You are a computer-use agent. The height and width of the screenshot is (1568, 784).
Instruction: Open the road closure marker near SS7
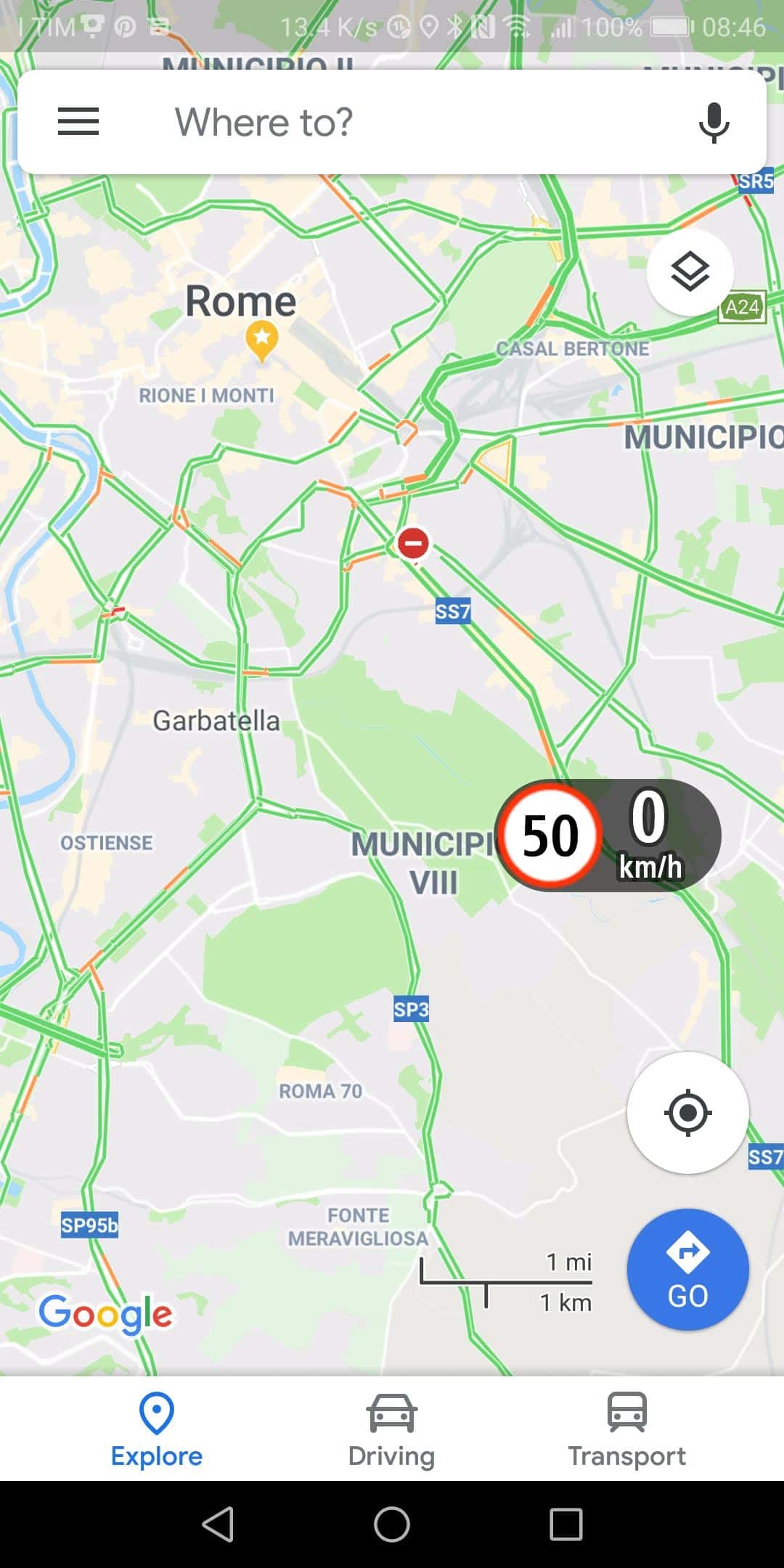[413, 543]
